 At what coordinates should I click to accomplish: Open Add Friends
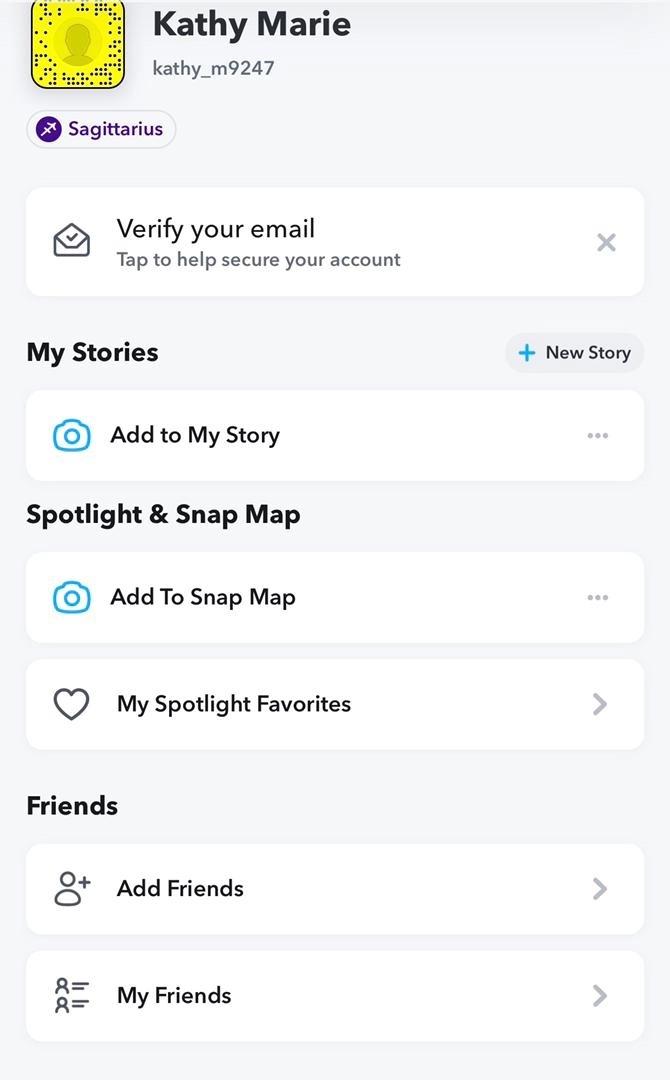(x=335, y=889)
